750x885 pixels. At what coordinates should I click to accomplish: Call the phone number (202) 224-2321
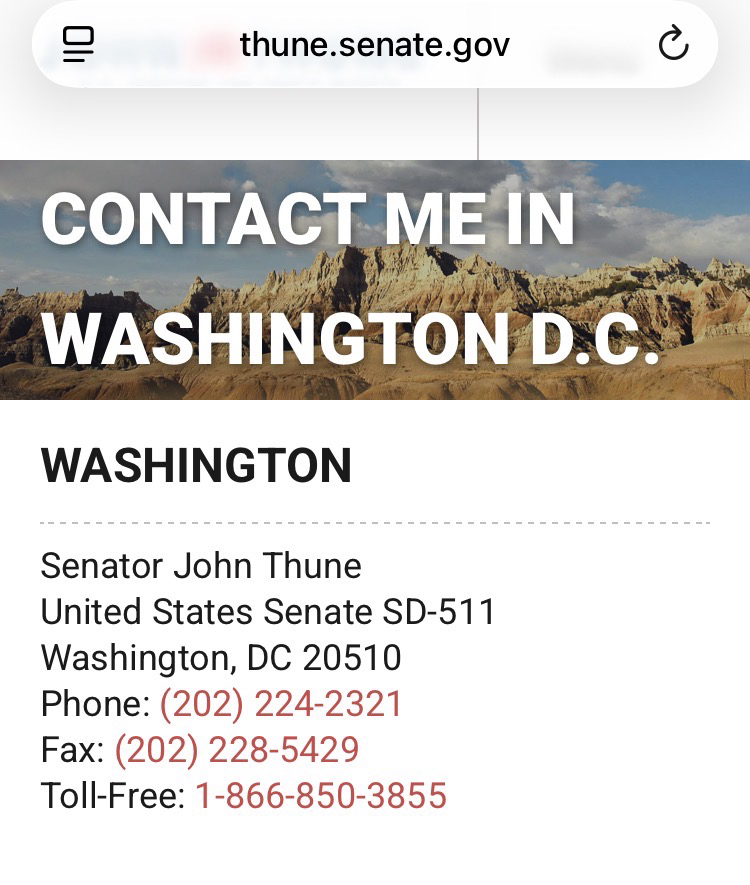tap(281, 704)
